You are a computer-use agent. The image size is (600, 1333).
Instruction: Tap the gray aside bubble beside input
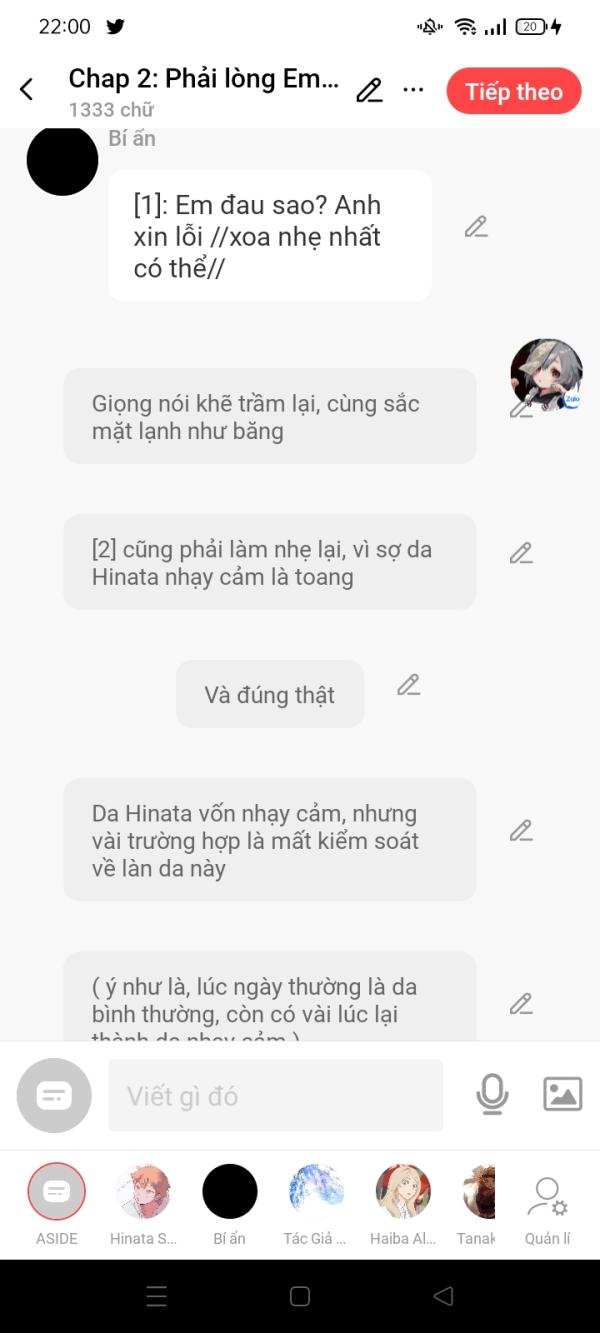pyautogui.click(x=54, y=1096)
